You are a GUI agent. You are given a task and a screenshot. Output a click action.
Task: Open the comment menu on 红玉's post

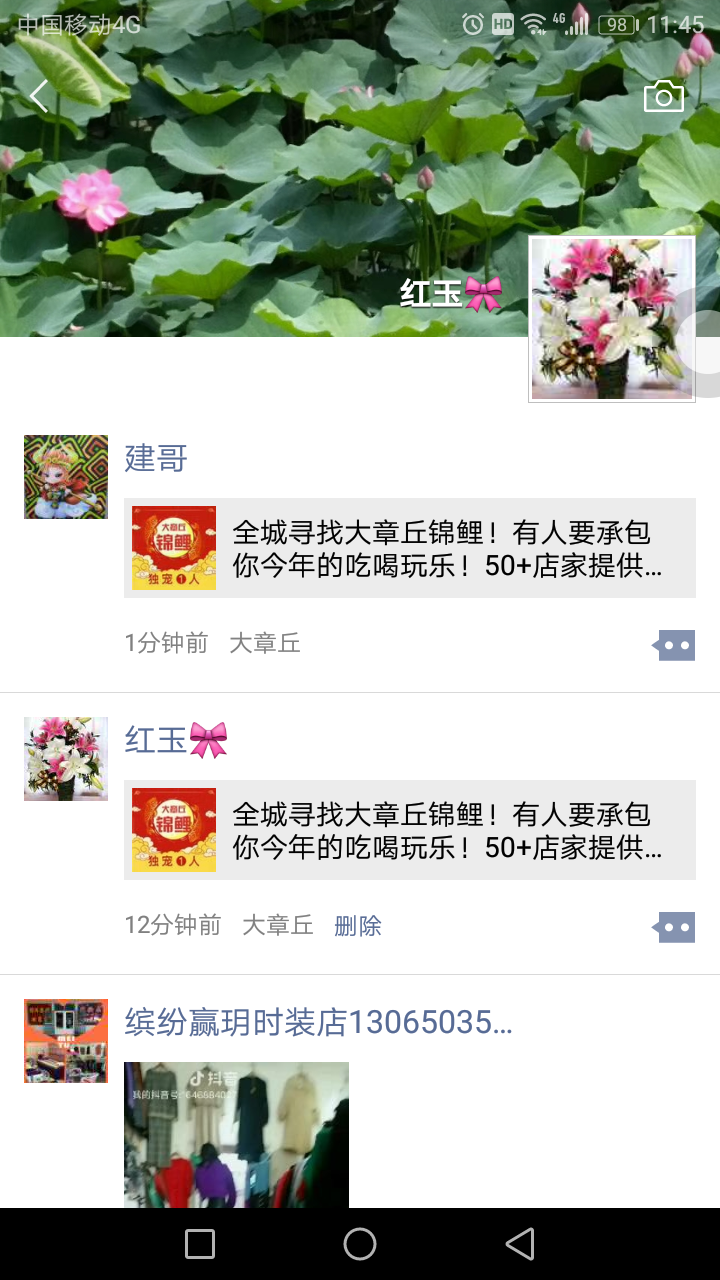(x=675, y=927)
